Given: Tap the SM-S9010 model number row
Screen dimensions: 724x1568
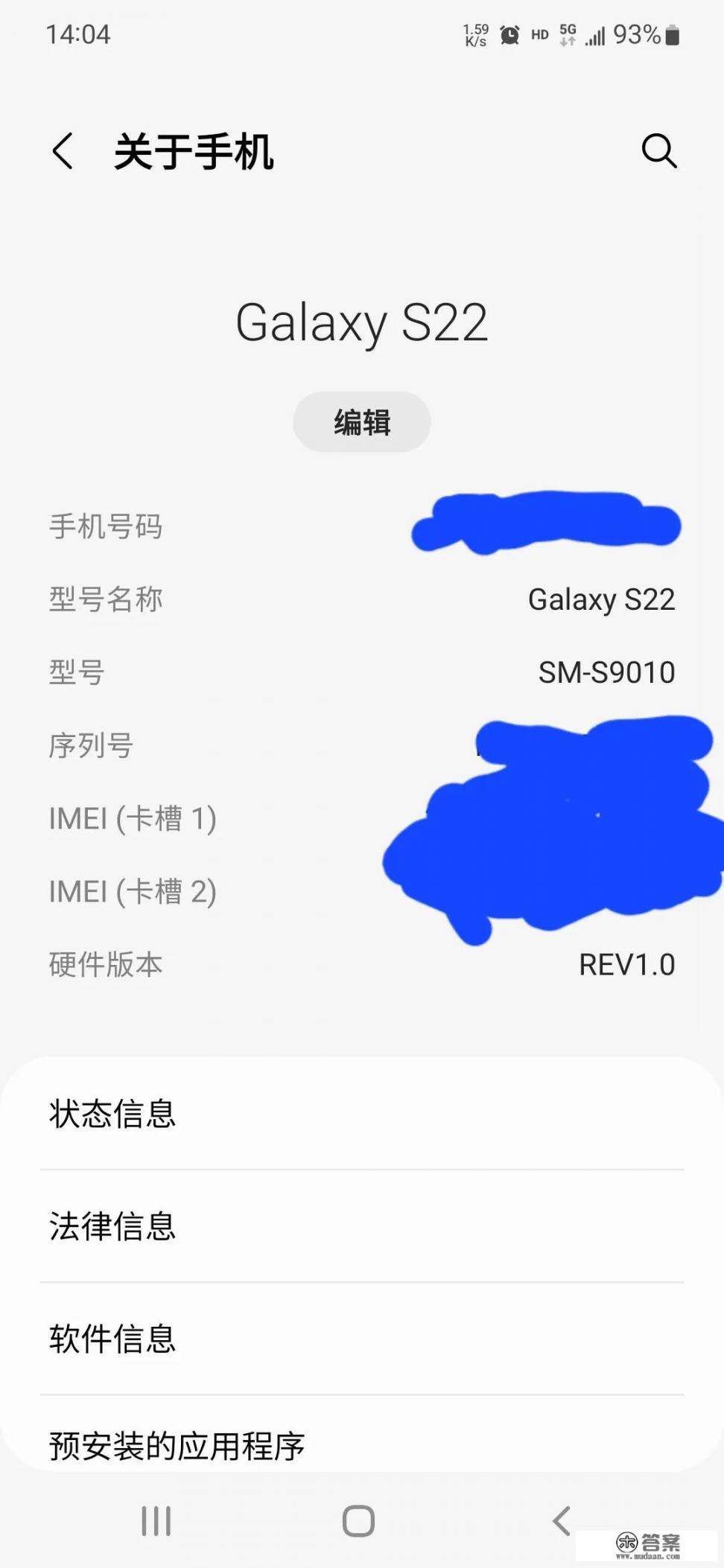Looking at the screenshot, I should tap(362, 672).
